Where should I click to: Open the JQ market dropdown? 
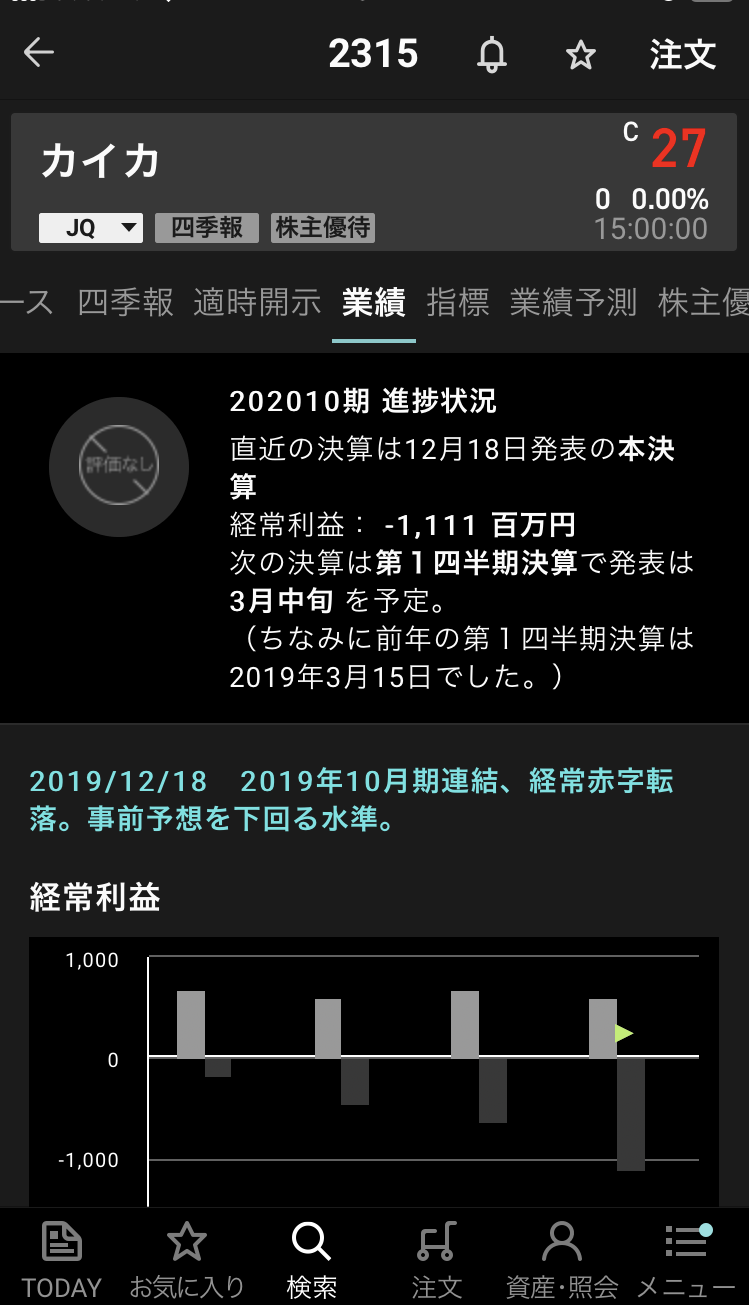pyautogui.click(x=91, y=228)
